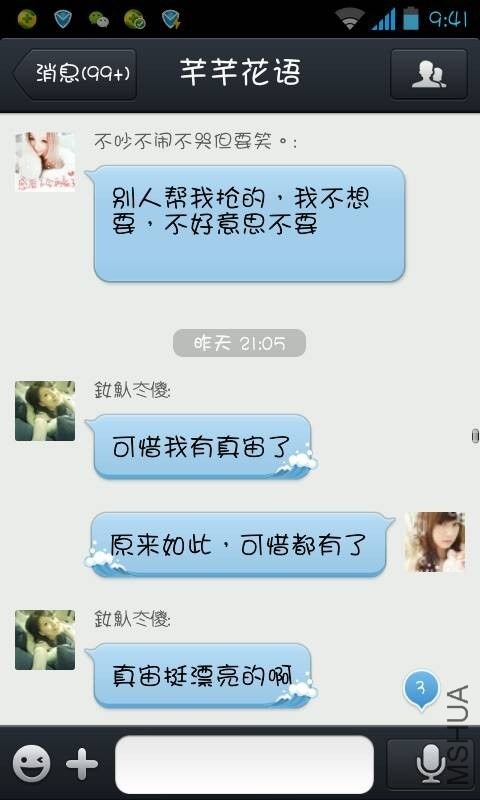Open the emoji smiley picker

[x=32, y=764]
